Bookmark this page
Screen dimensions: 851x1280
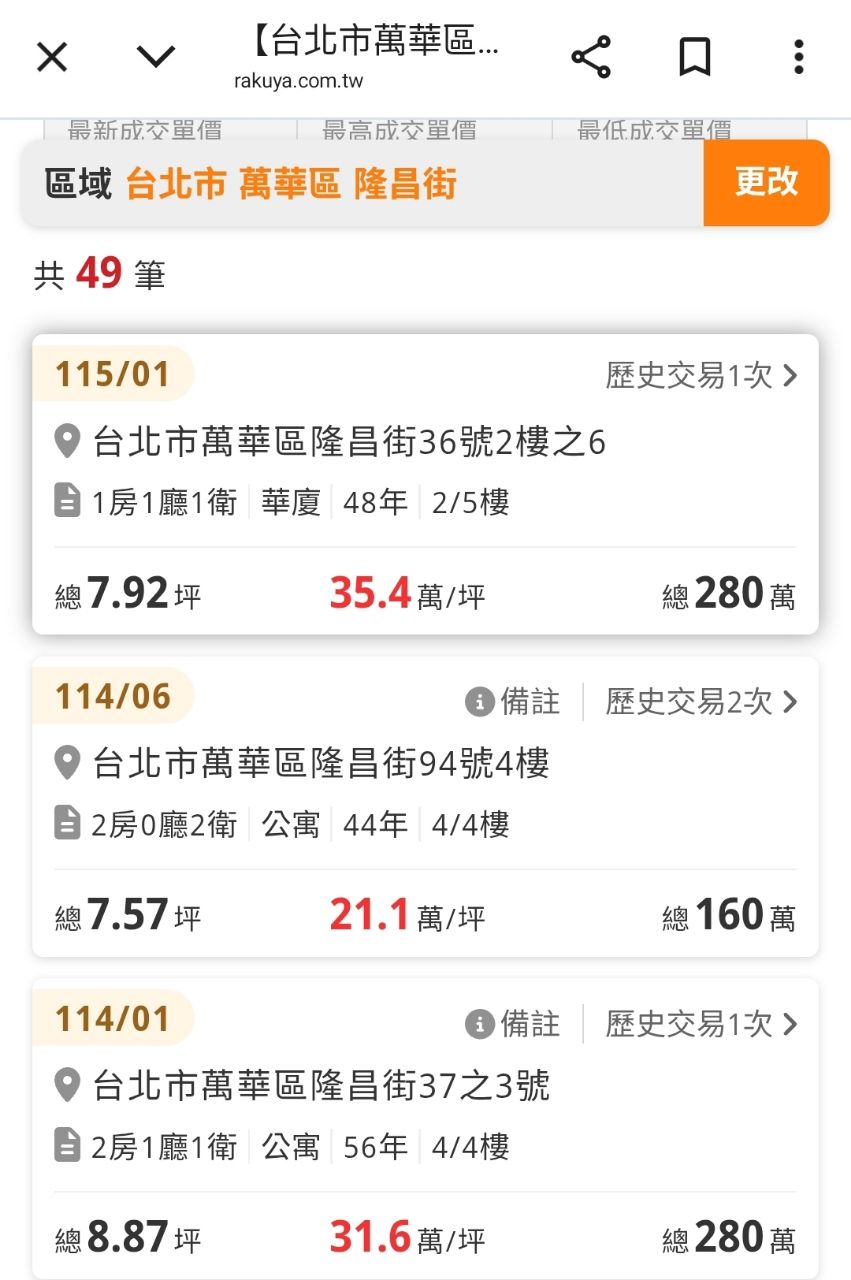(x=695, y=57)
